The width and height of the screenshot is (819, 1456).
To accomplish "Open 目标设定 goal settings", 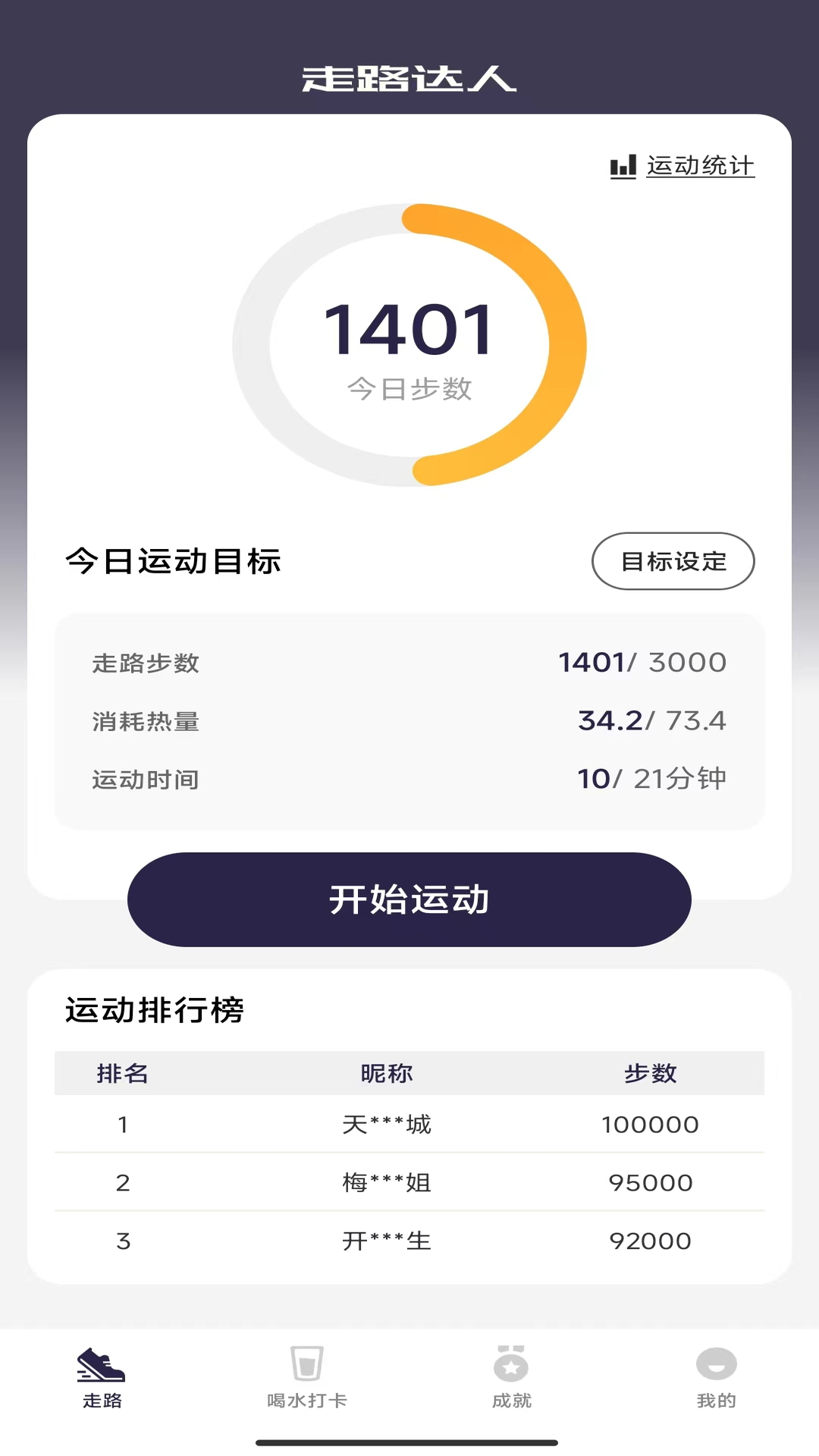I will (x=673, y=561).
